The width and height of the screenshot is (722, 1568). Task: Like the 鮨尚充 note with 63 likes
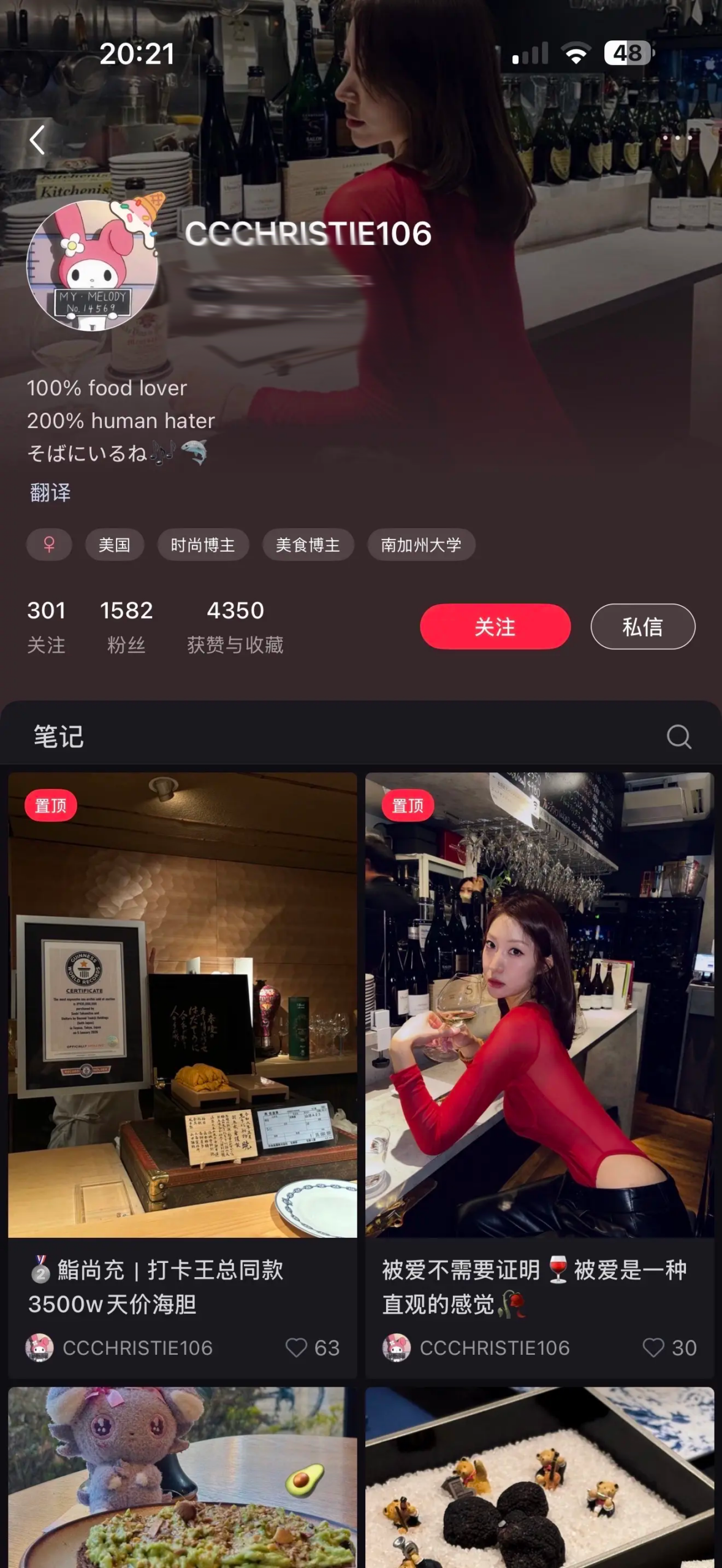click(297, 1347)
